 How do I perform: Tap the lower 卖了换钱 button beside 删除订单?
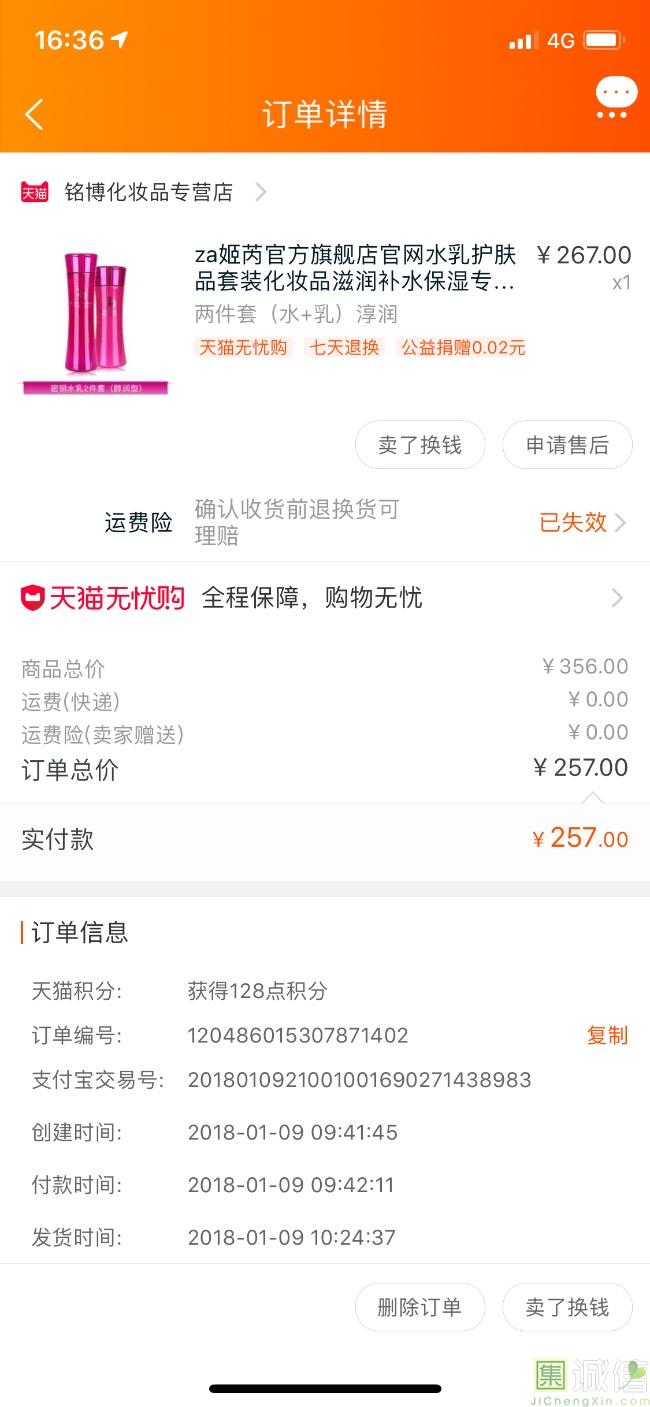567,1307
